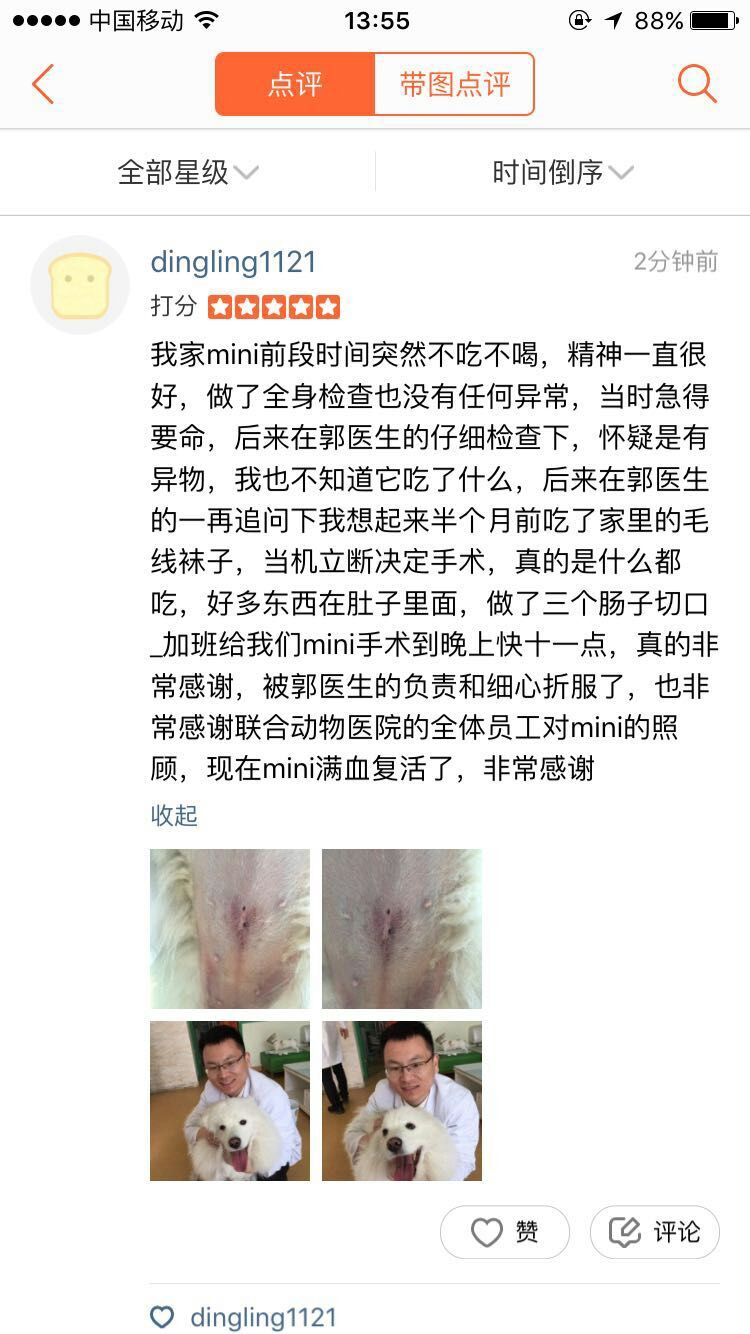The width and height of the screenshot is (750, 1334).
Task: Like the review with 赞 button
Action: [x=505, y=1232]
